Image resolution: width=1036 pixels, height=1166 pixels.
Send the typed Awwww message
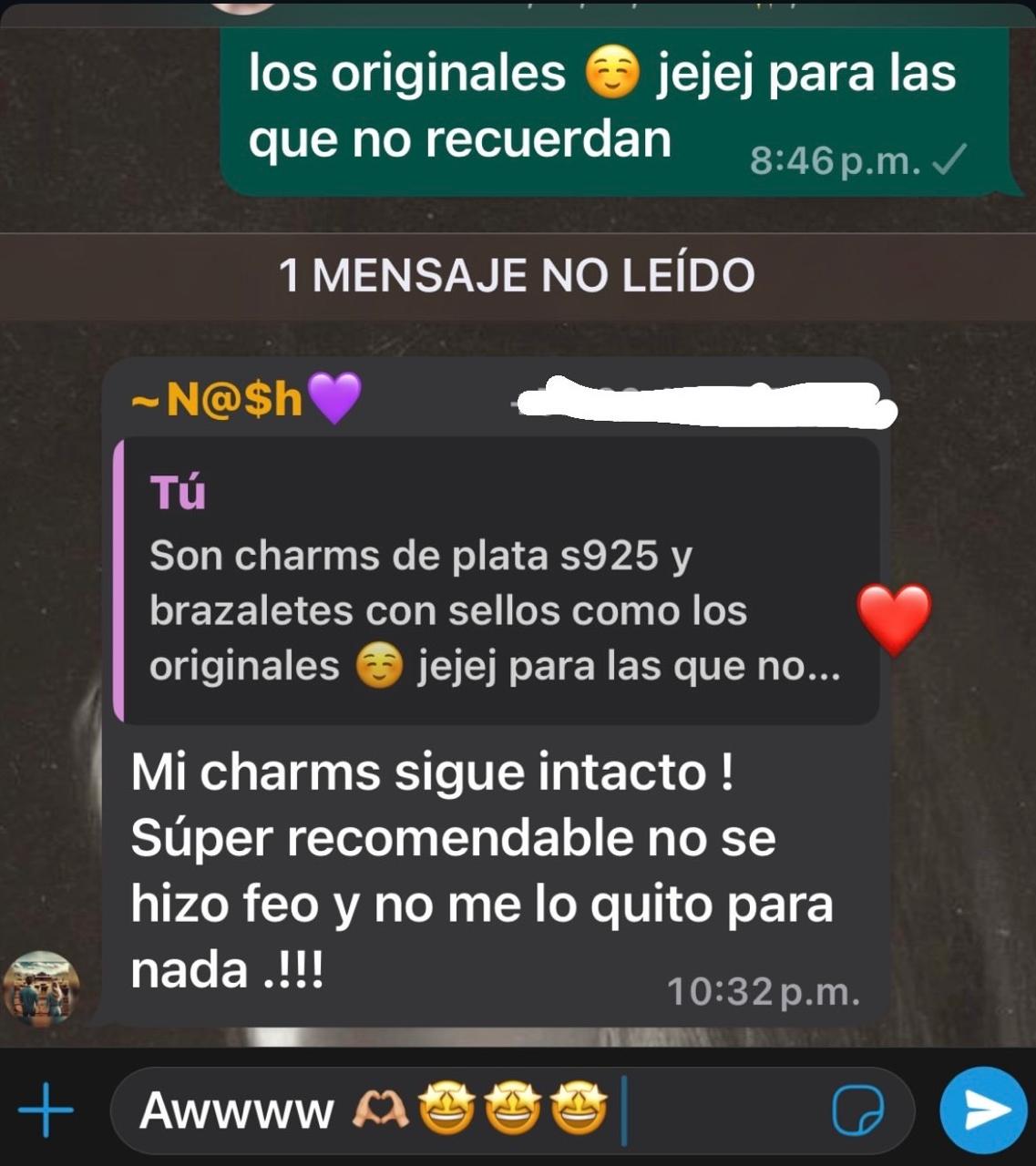pos(985,1110)
